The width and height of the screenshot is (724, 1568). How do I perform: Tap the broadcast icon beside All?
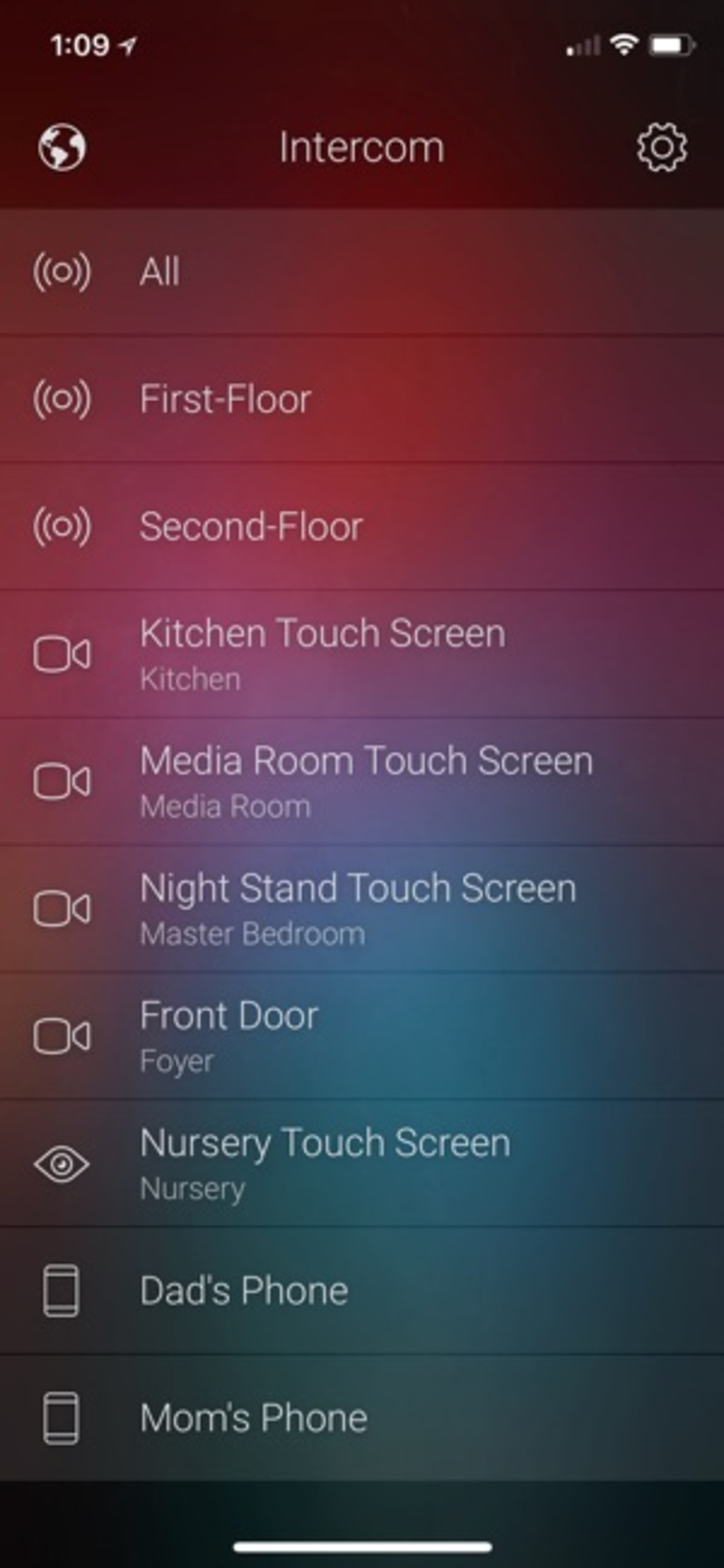tap(61, 272)
